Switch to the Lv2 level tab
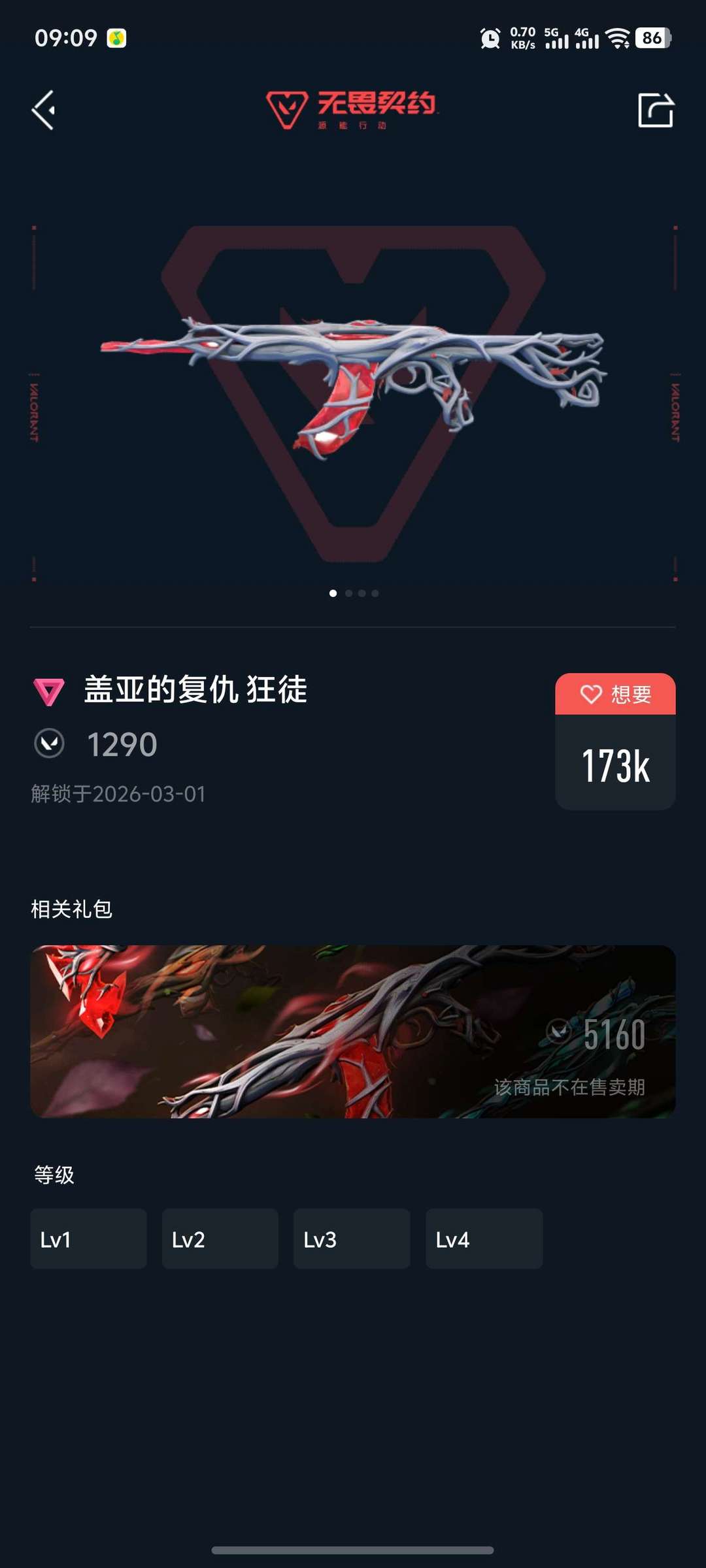 (220, 1239)
